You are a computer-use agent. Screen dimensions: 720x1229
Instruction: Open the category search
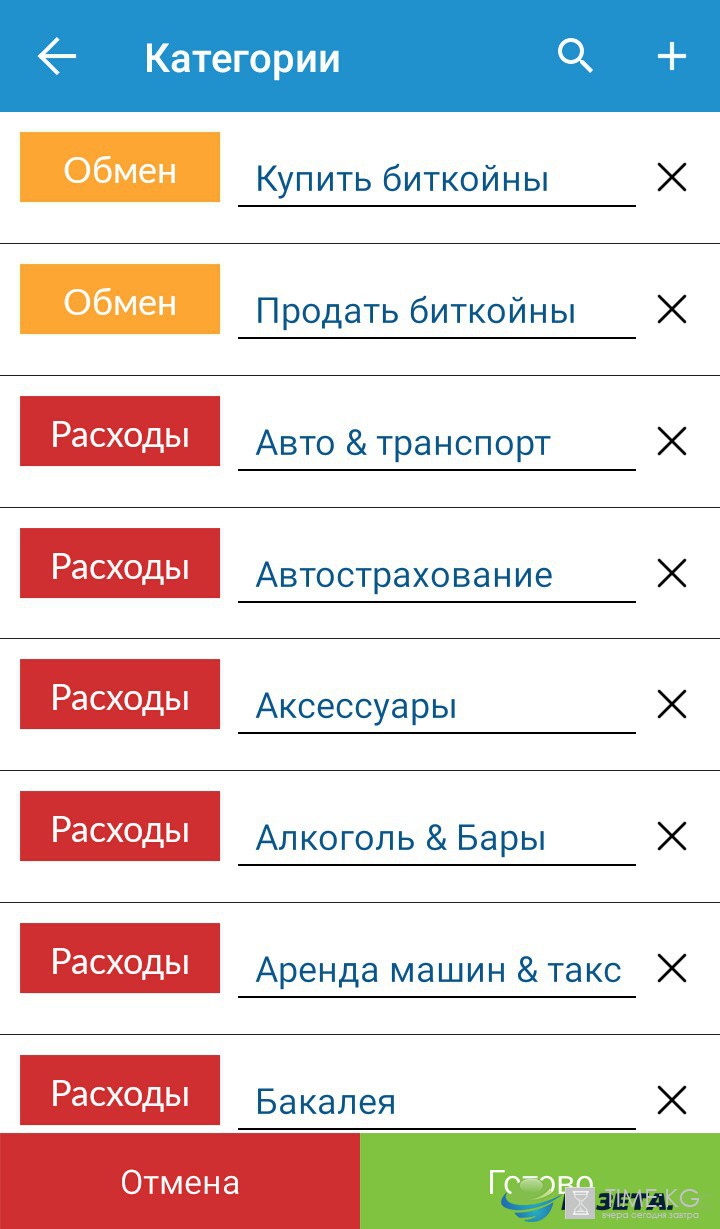point(576,56)
